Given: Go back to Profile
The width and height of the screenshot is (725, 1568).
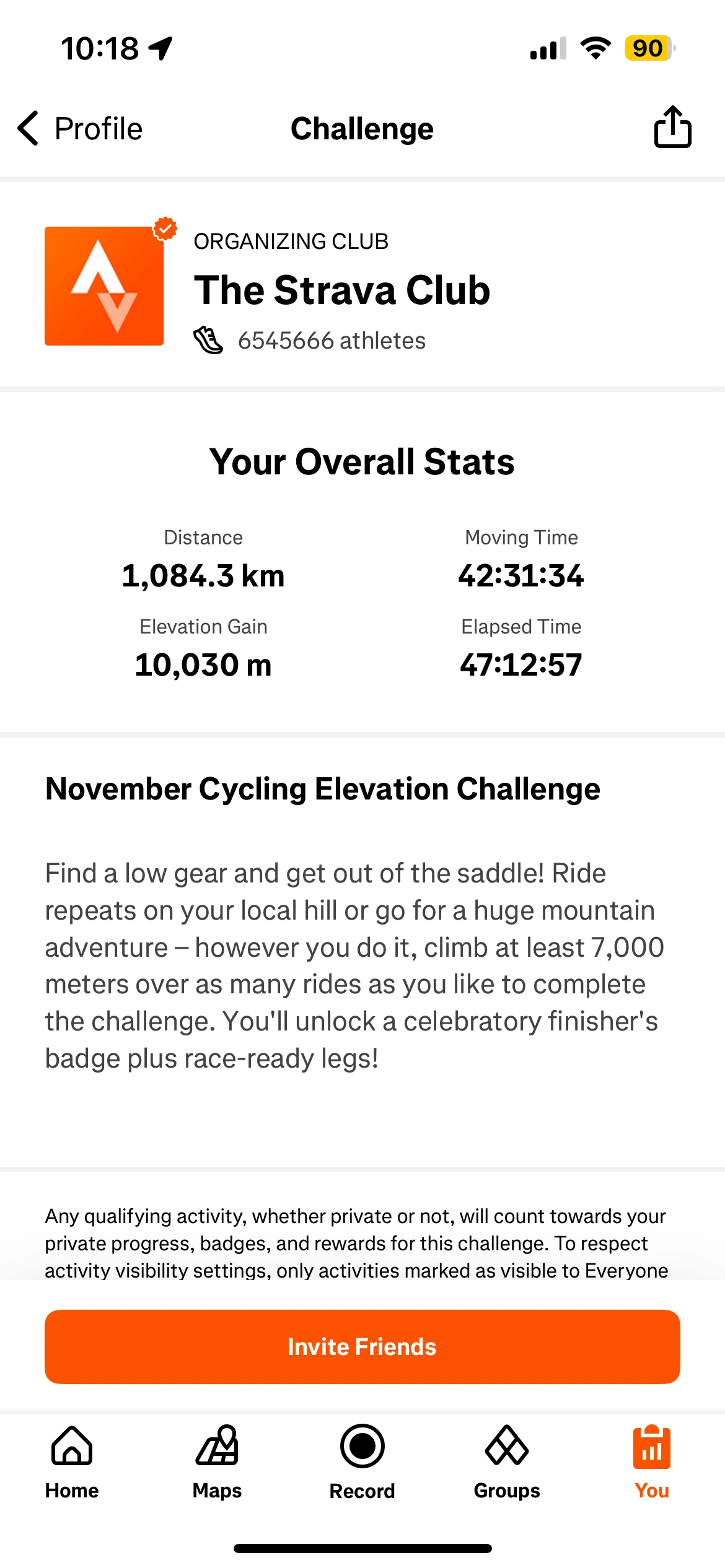Looking at the screenshot, I should tap(81, 129).
